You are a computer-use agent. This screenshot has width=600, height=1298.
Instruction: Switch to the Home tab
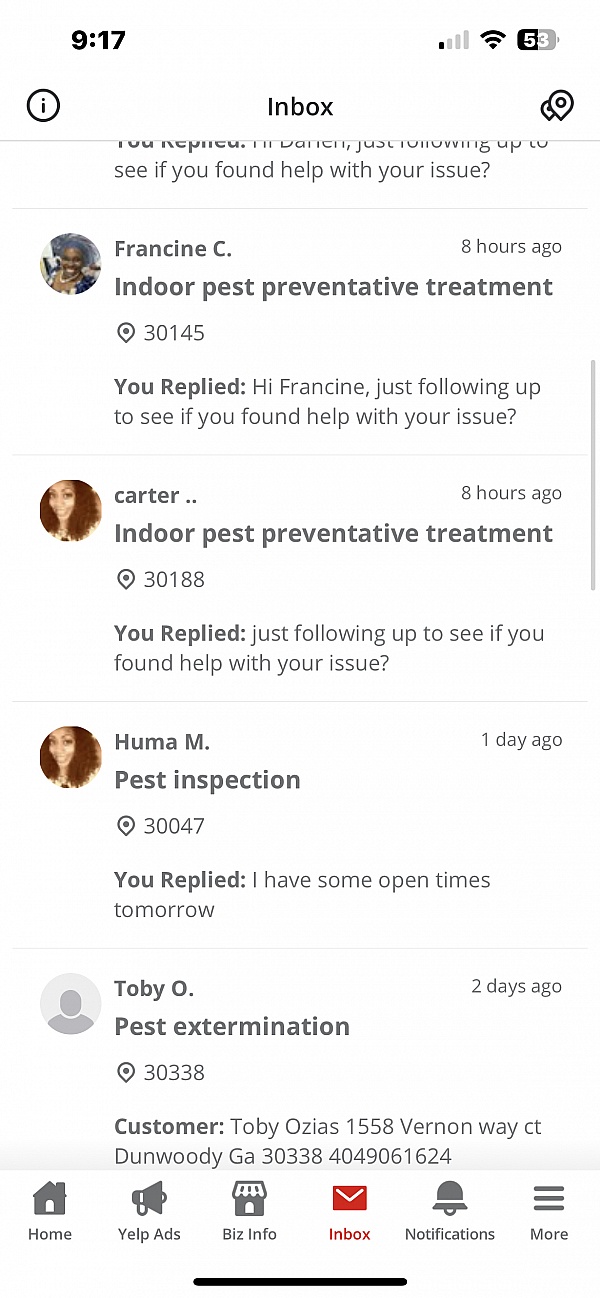point(50,1211)
